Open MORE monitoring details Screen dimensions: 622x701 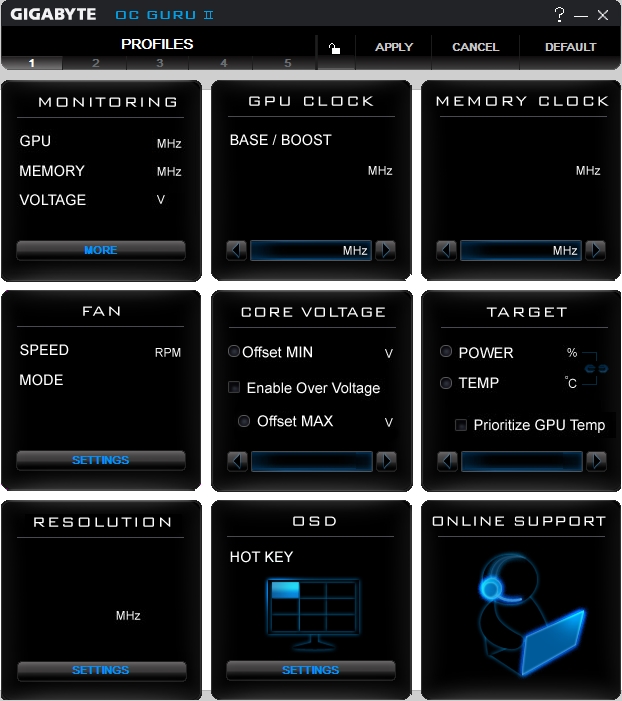(x=101, y=250)
